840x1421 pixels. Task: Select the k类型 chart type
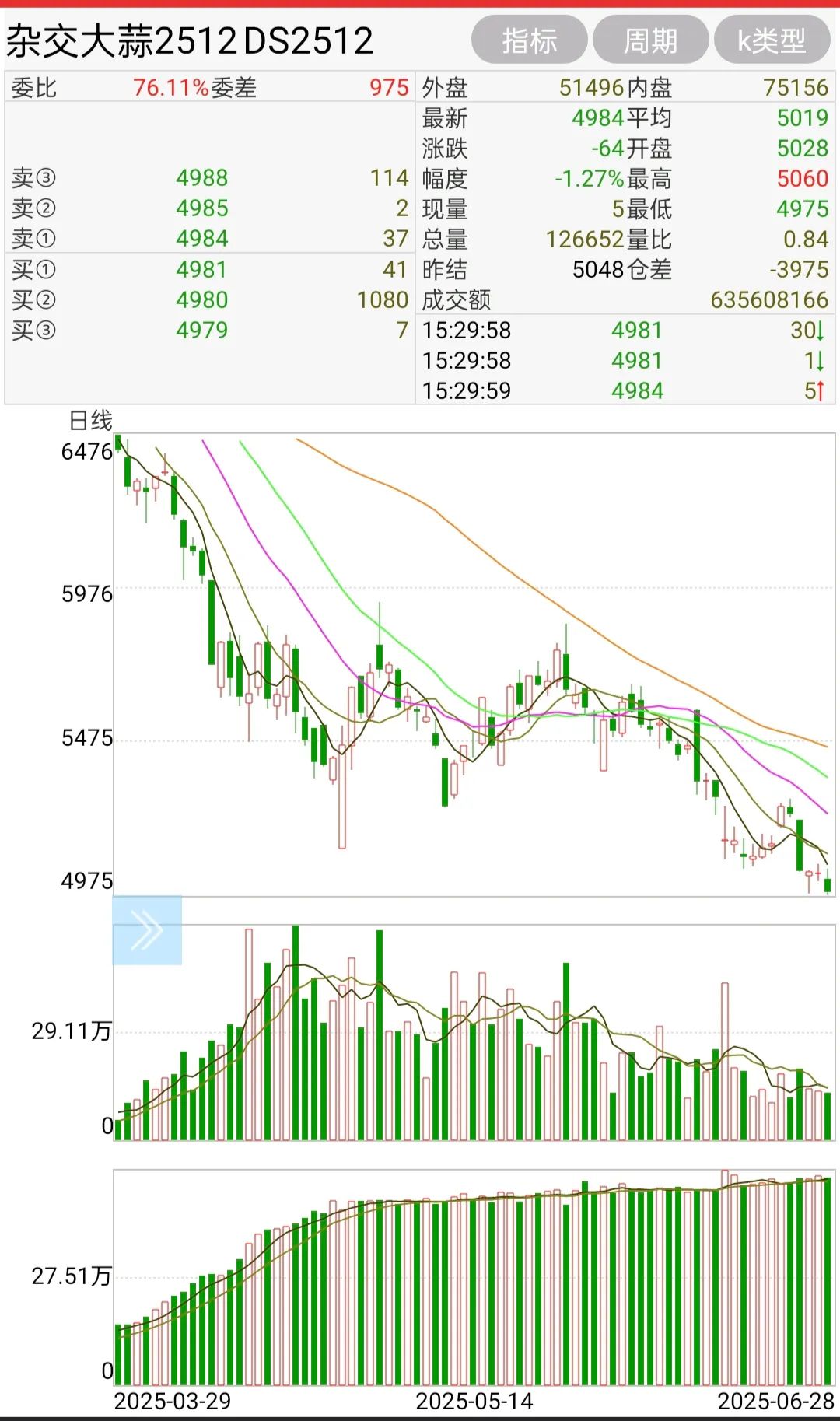click(x=772, y=40)
